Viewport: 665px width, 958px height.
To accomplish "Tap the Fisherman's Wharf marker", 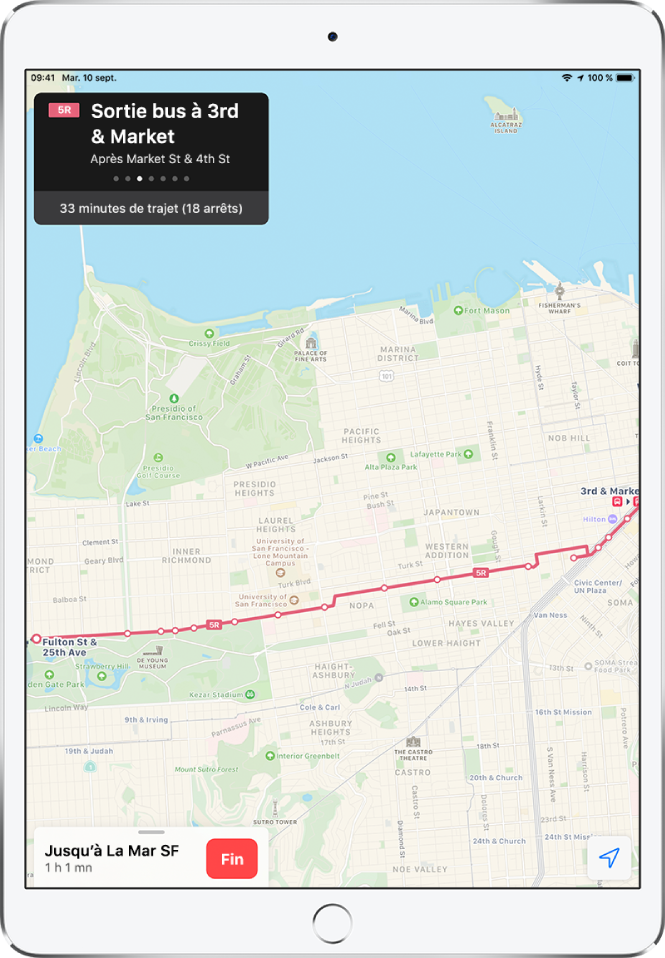I will (560, 292).
